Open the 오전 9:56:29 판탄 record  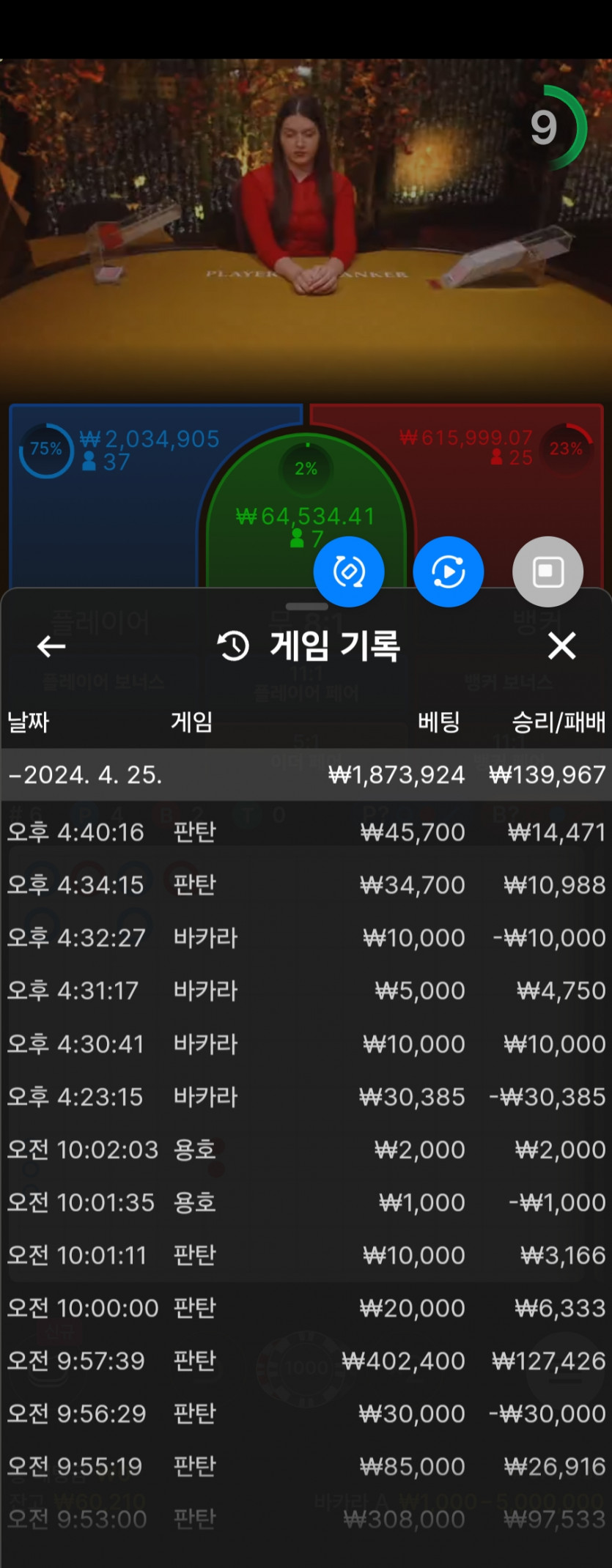[x=306, y=1413]
